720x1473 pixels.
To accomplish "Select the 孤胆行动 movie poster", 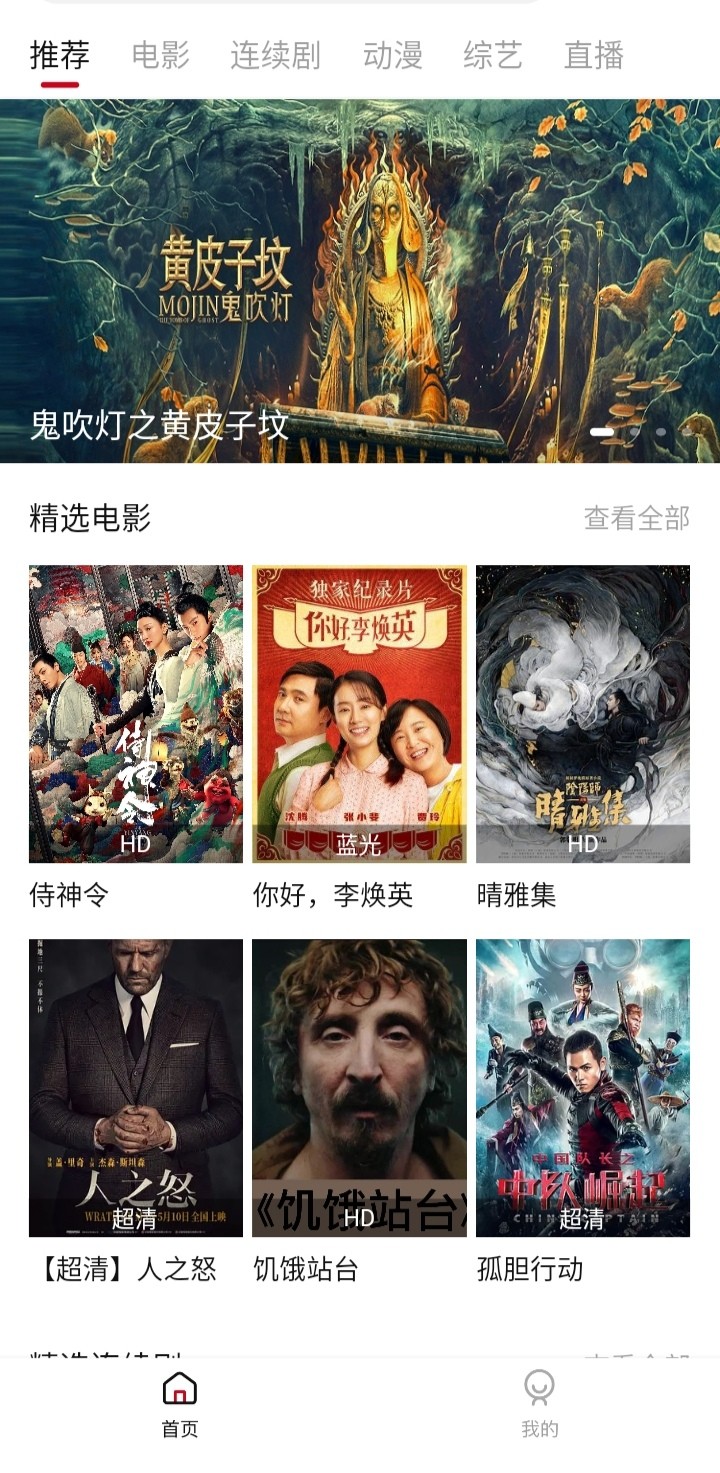I will [584, 1089].
